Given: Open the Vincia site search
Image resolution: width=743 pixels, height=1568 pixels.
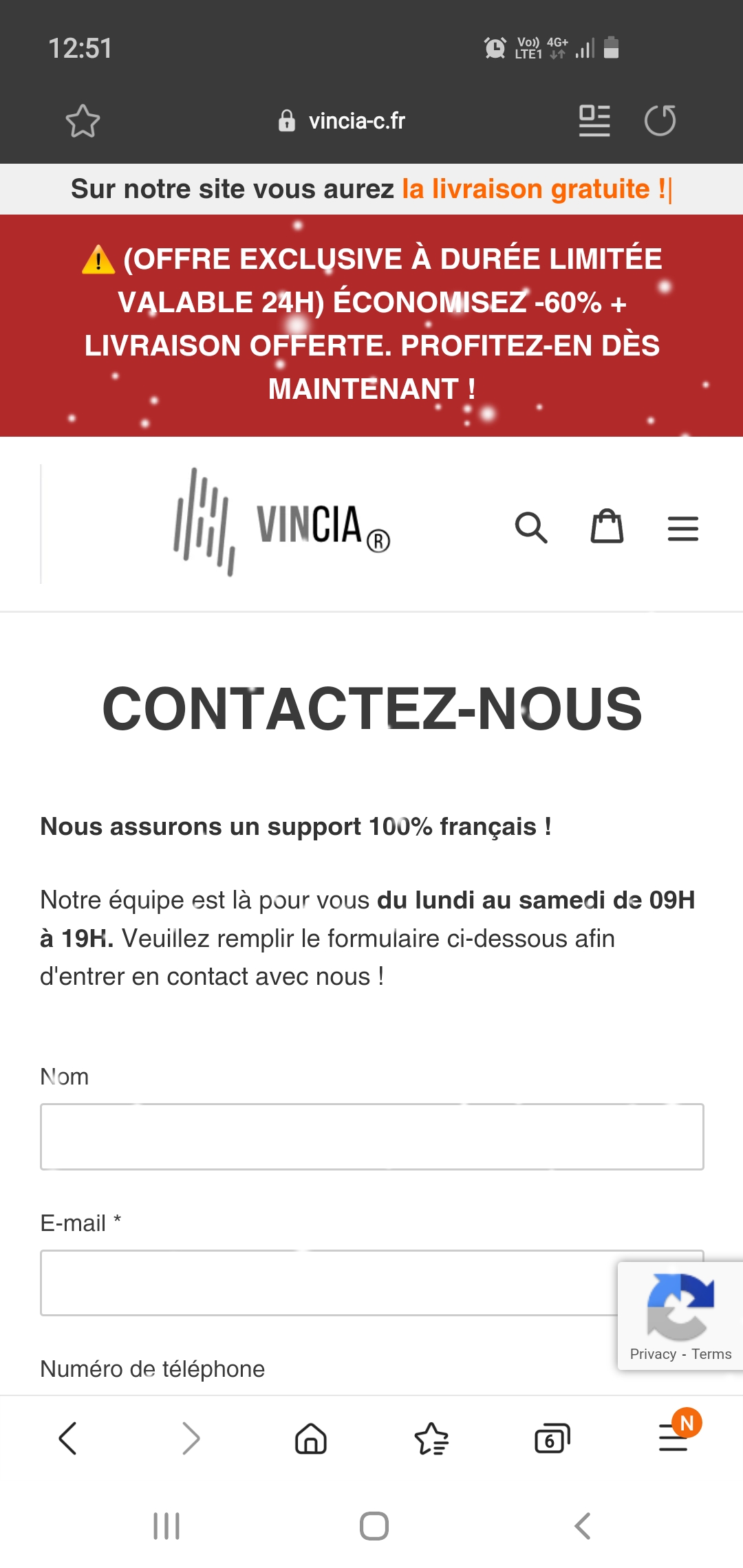Looking at the screenshot, I should click(x=531, y=527).
